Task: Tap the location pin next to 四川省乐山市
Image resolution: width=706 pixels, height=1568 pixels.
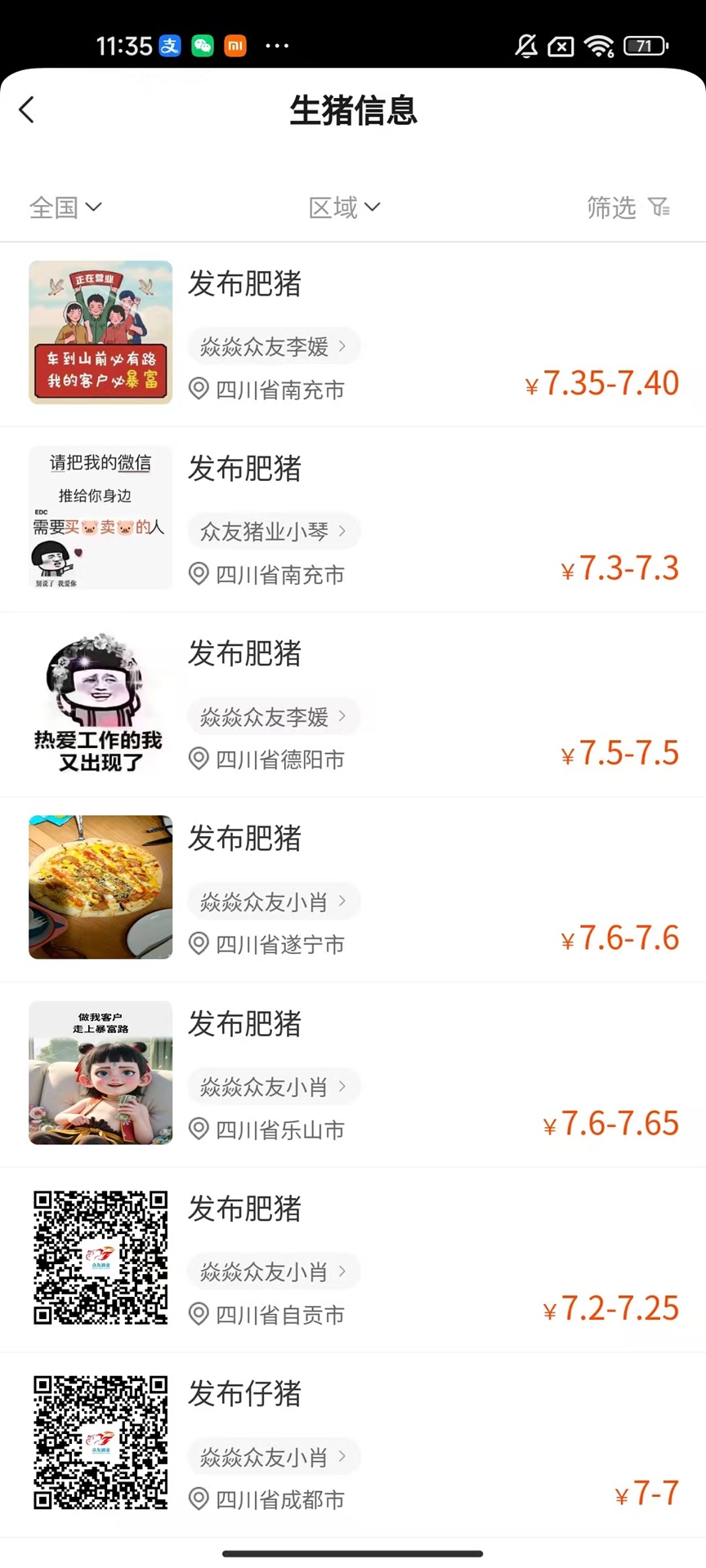Action: click(199, 1129)
